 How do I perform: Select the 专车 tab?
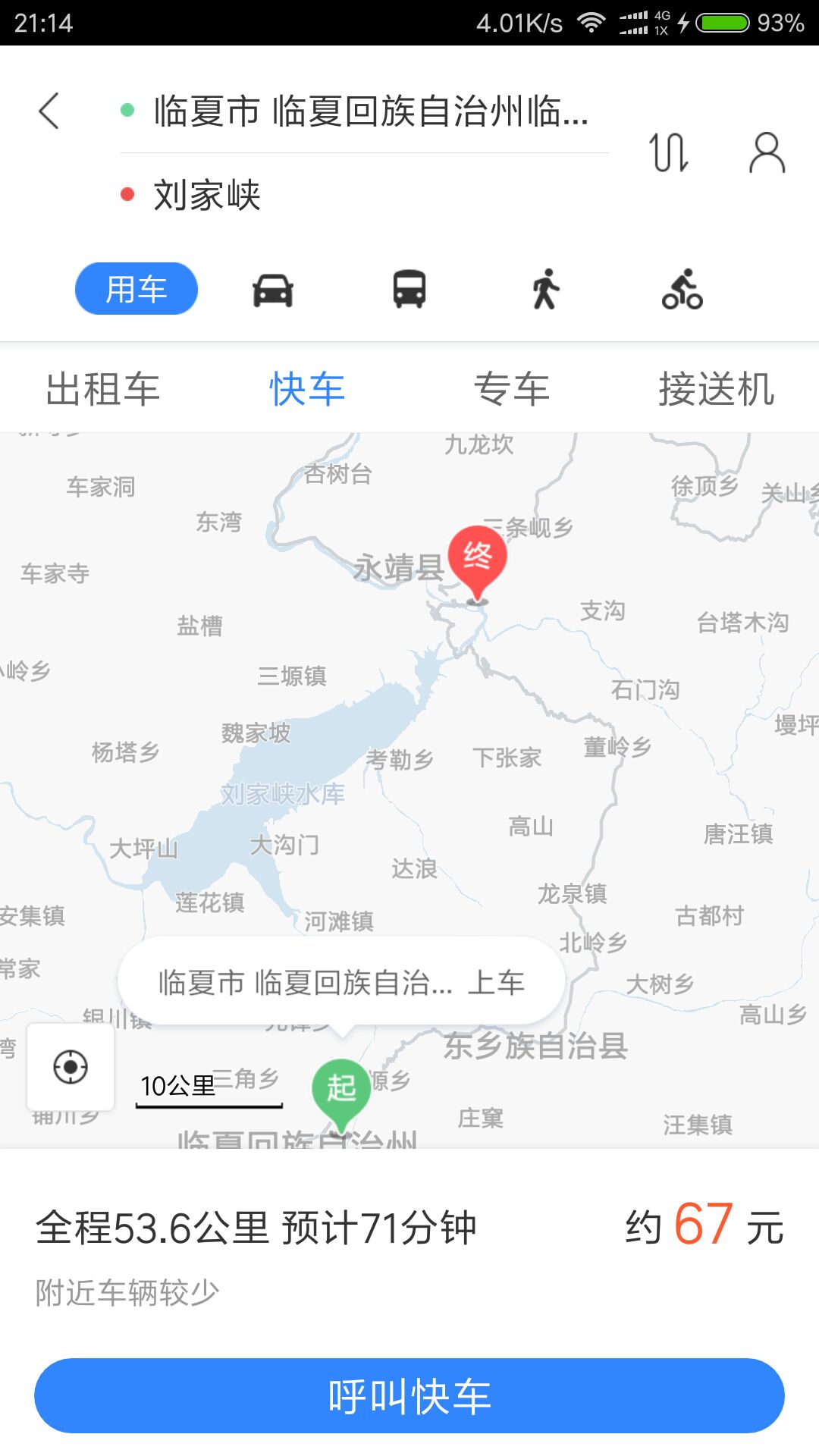coord(512,390)
